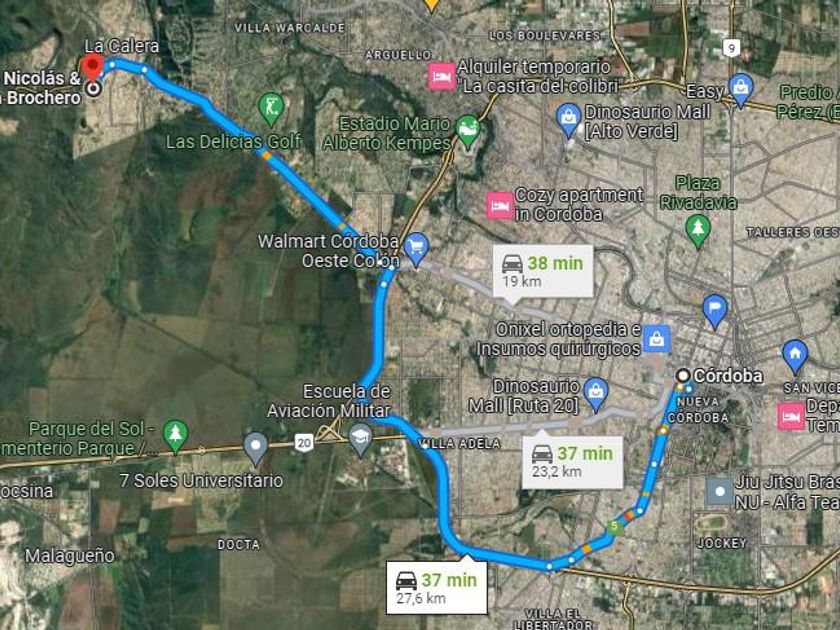This screenshot has height=630, width=840.
Task: Open Alquiler temporario La casita del colibri pin
Action: (x=440, y=75)
